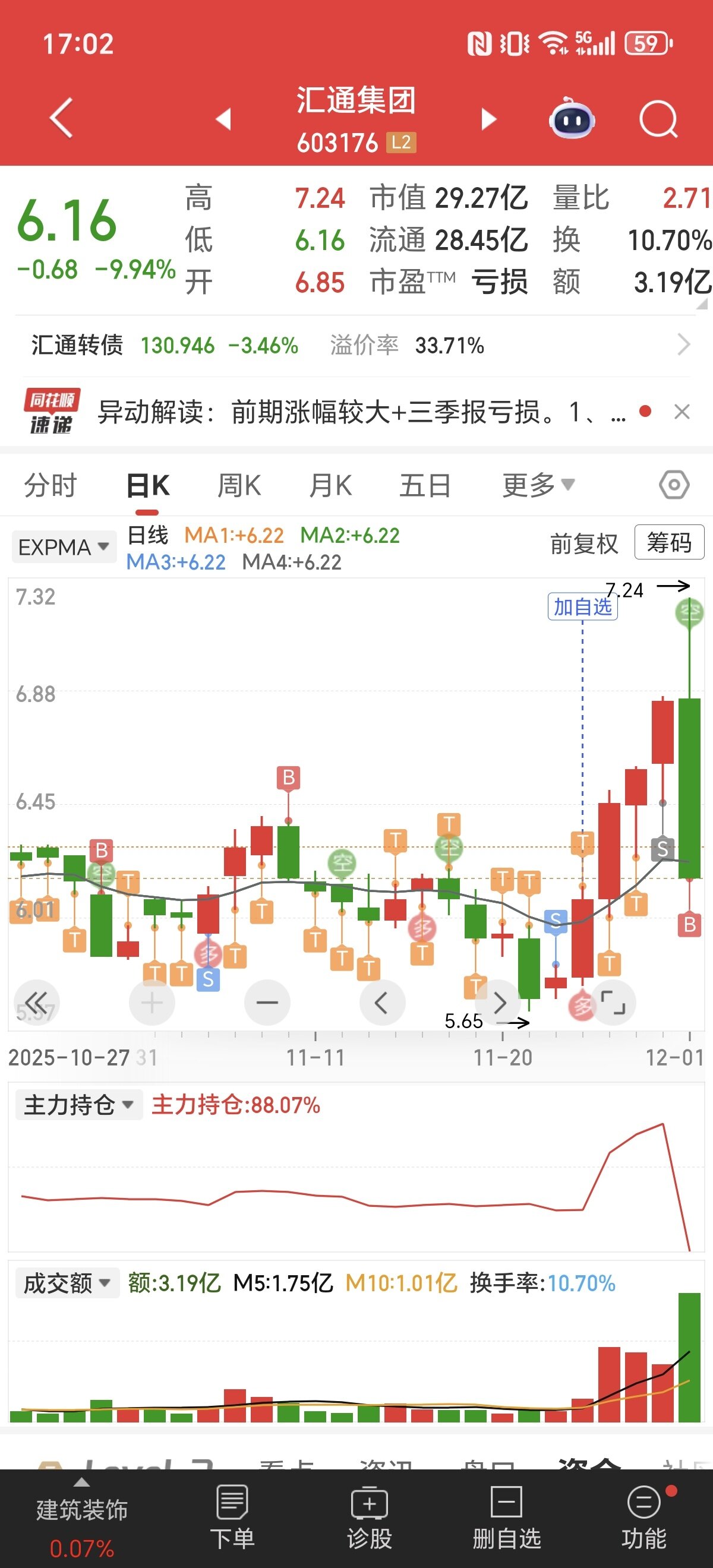Screen dimensions: 713x1568
Task: Remove stock via 删自选
Action: (x=507, y=1516)
